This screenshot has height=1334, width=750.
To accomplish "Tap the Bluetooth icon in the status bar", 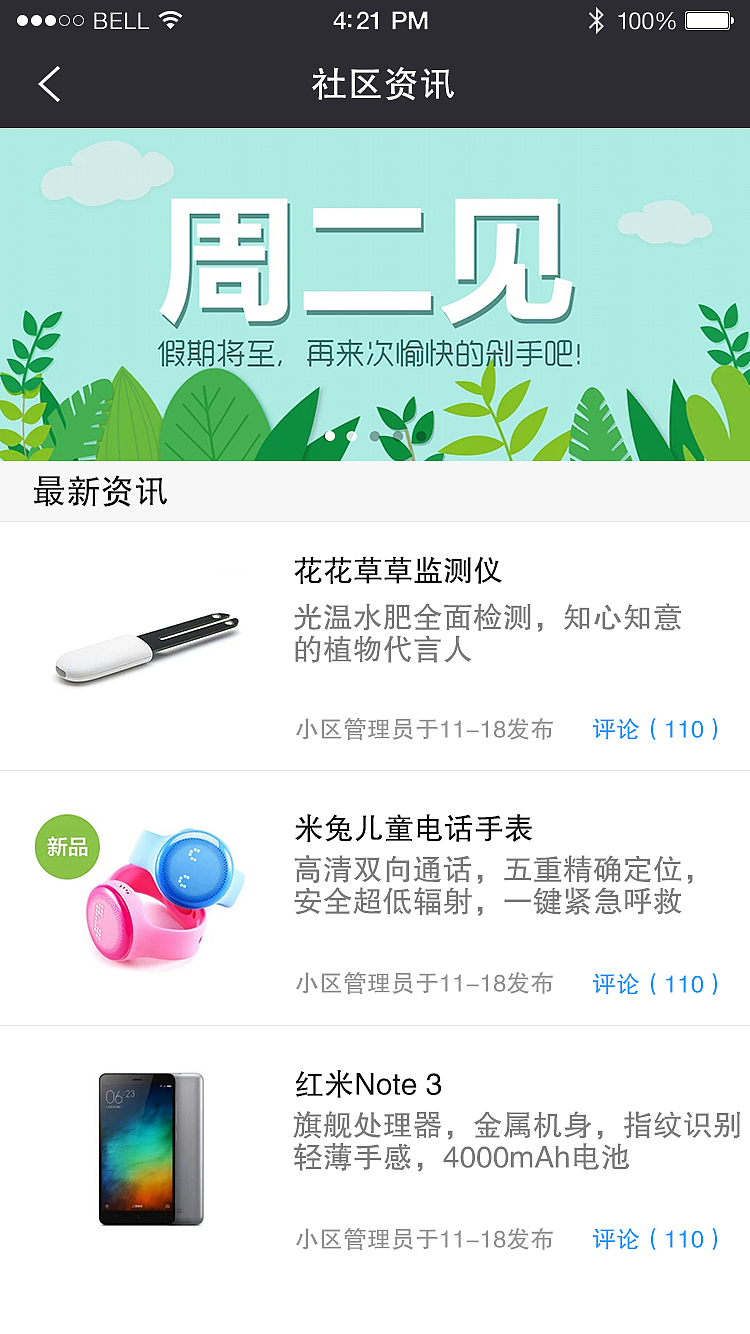I will coord(597,18).
